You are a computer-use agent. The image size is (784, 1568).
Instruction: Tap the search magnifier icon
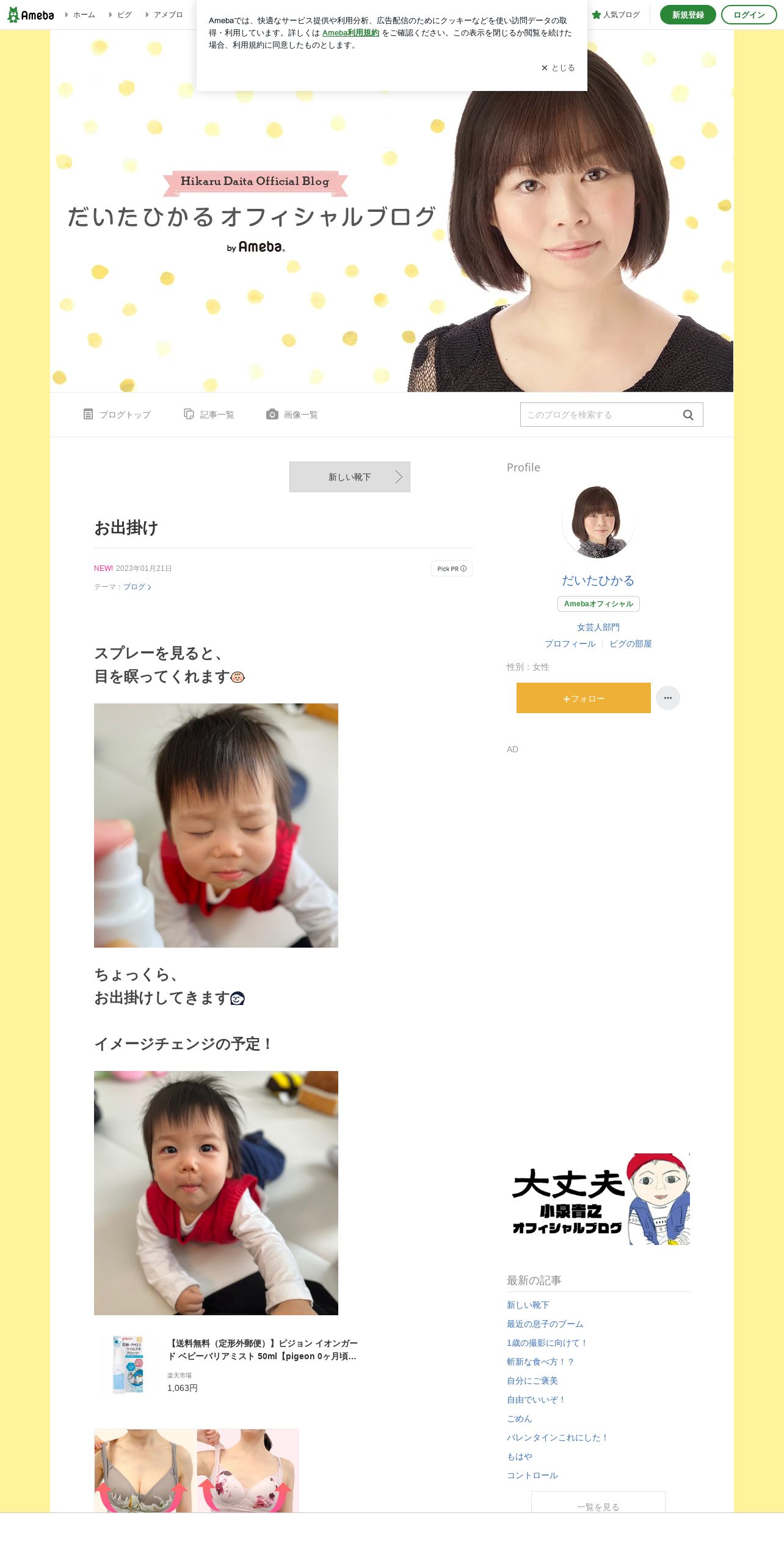[688, 415]
